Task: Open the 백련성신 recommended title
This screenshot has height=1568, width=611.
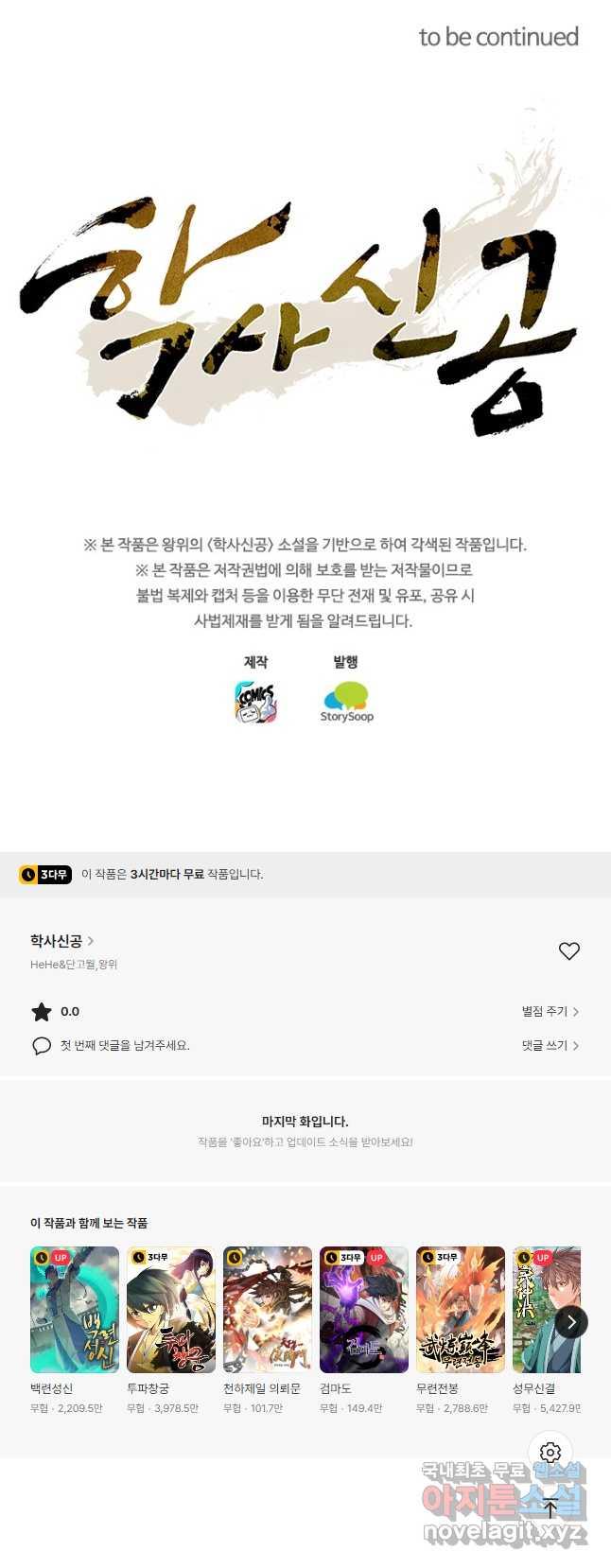Action: pos(75,1310)
